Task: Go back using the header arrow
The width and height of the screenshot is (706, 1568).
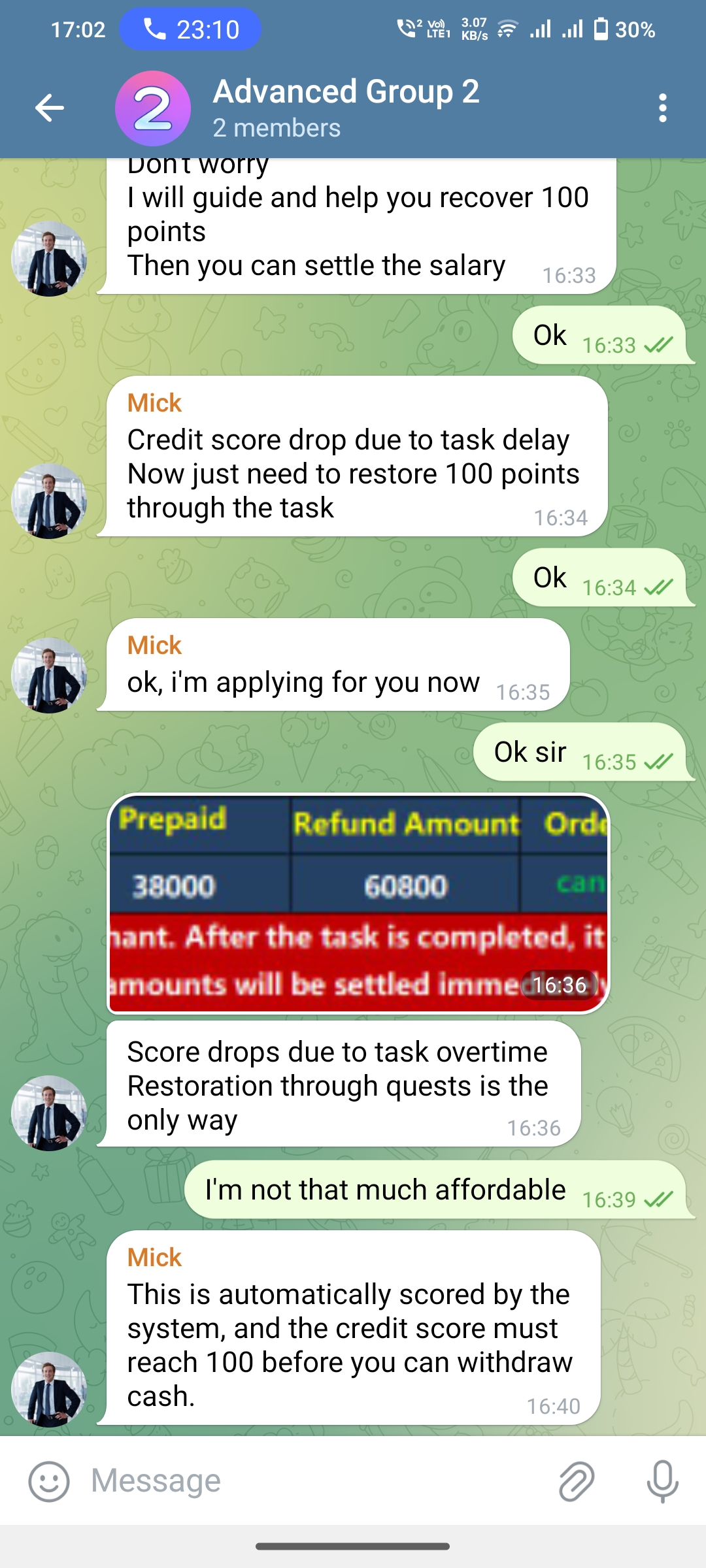Action: coord(50,108)
